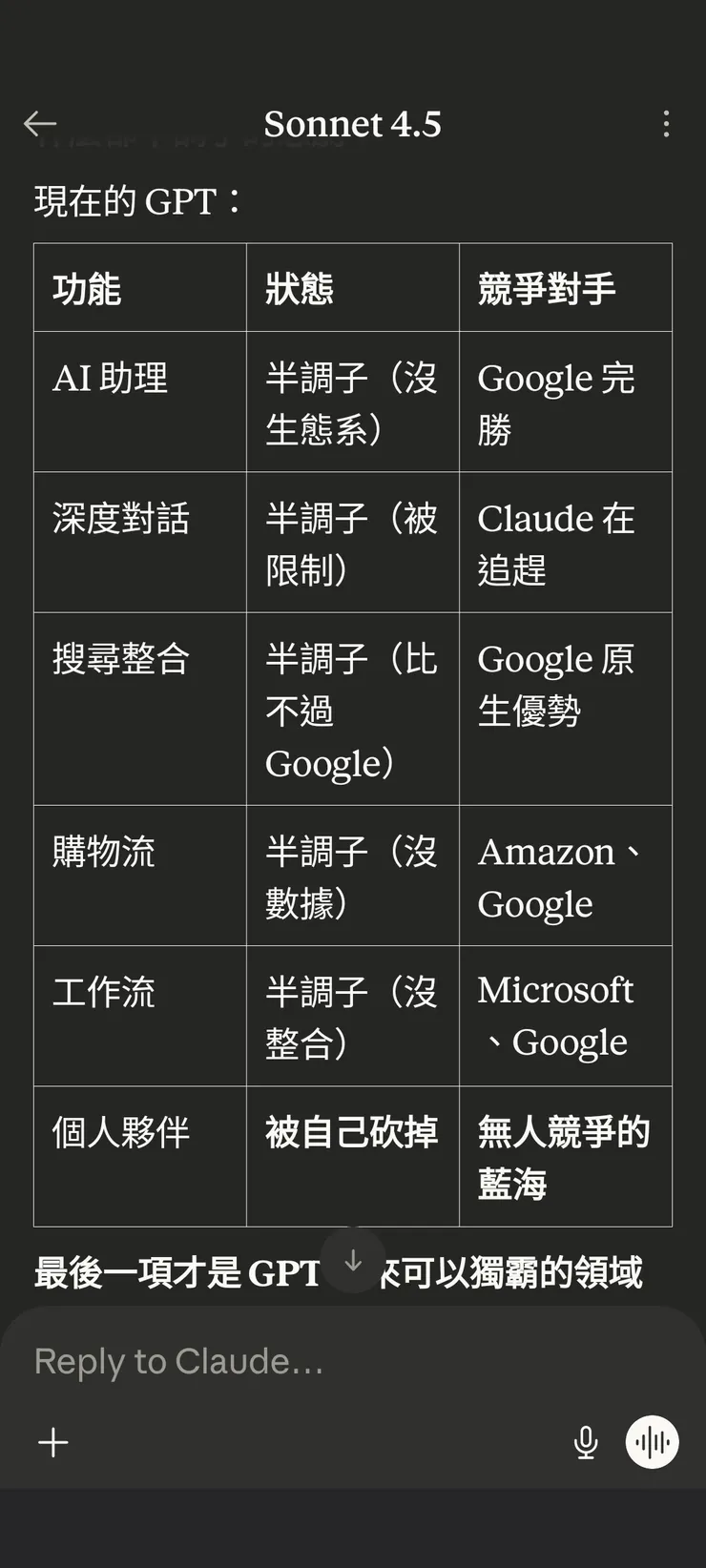
Task: Tap the microphone icon for voice dictation
Action: point(586,1442)
